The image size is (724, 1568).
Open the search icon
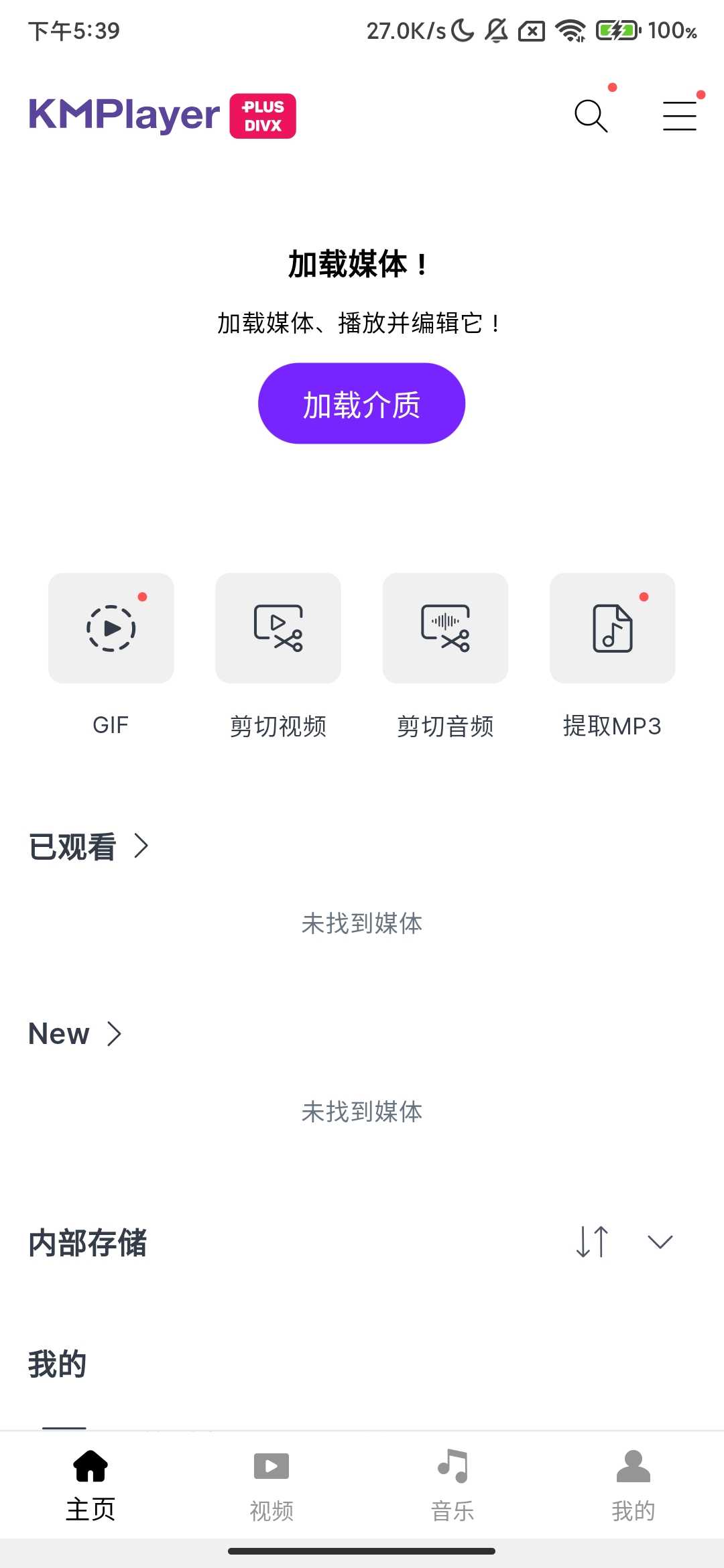coord(591,116)
